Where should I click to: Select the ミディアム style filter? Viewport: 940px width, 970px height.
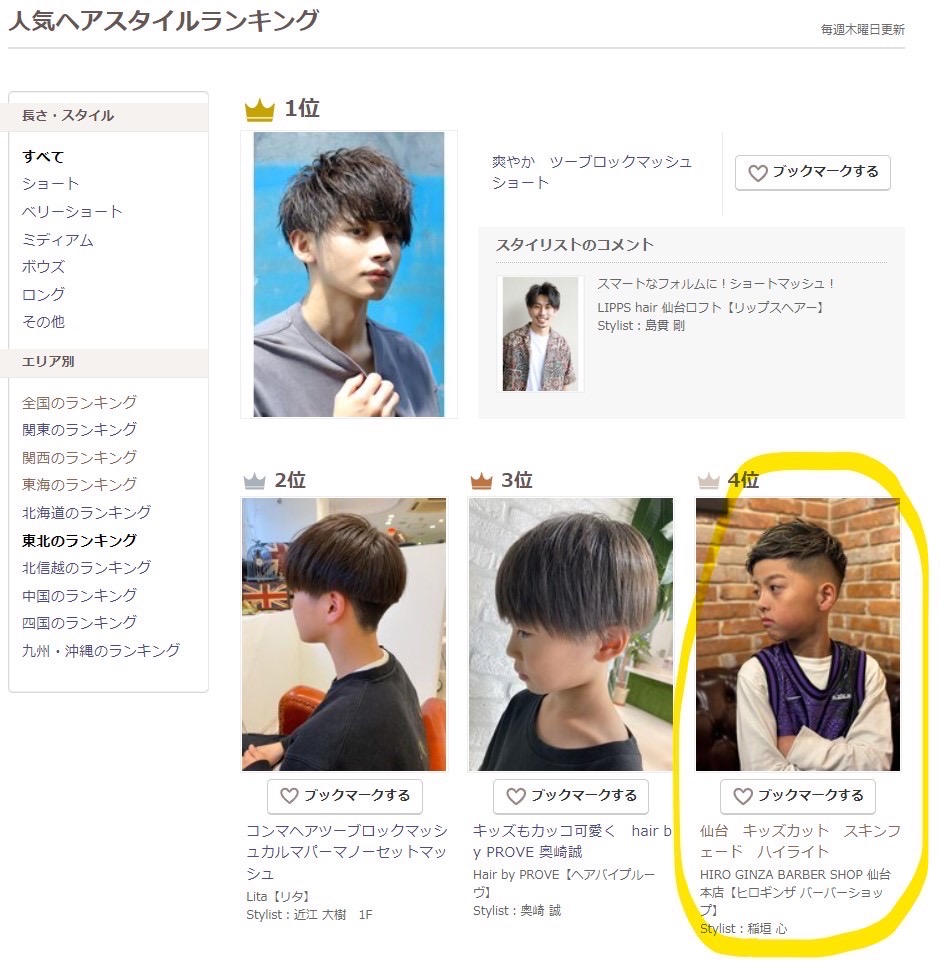point(58,240)
